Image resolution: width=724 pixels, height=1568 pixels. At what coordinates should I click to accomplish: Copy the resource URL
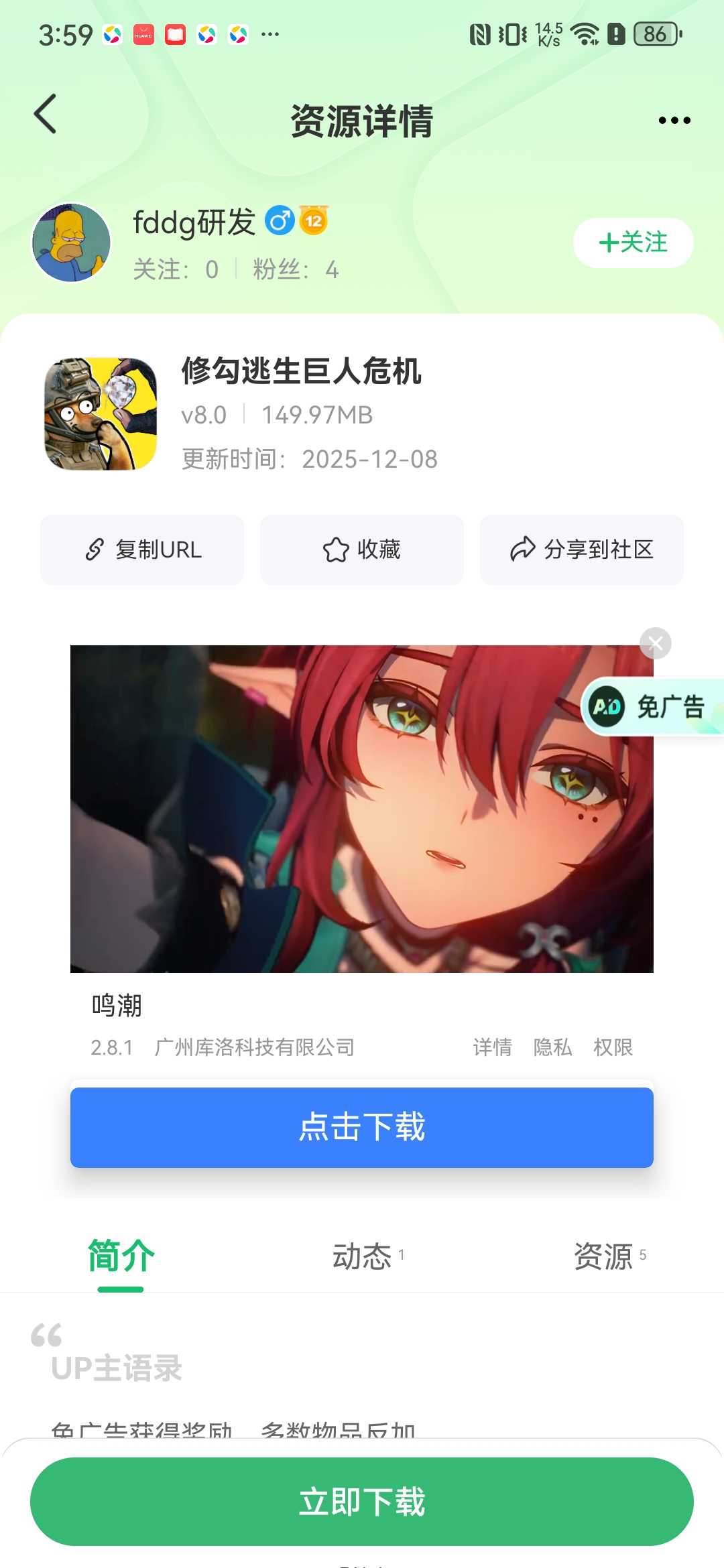pos(142,549)
